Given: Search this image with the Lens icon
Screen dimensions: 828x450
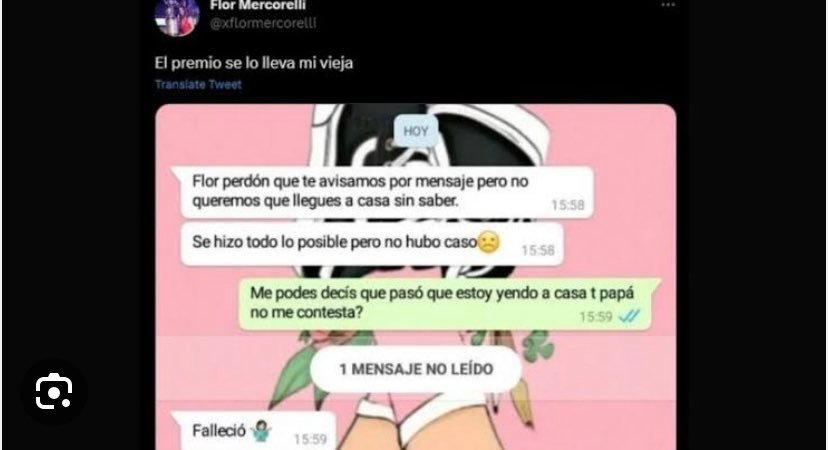Looking at the screenshot, I should 53,392.
